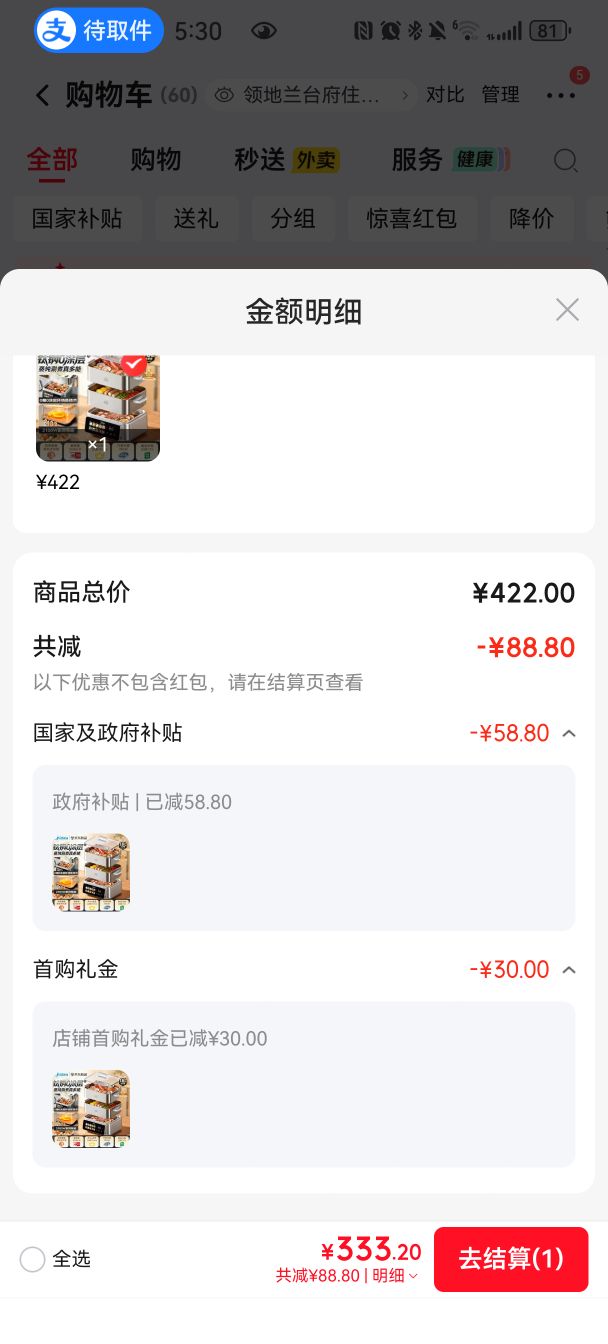Tap 去结算(1) to check out
This screenshot has width=608, height=1344.
pos(511,1259)
